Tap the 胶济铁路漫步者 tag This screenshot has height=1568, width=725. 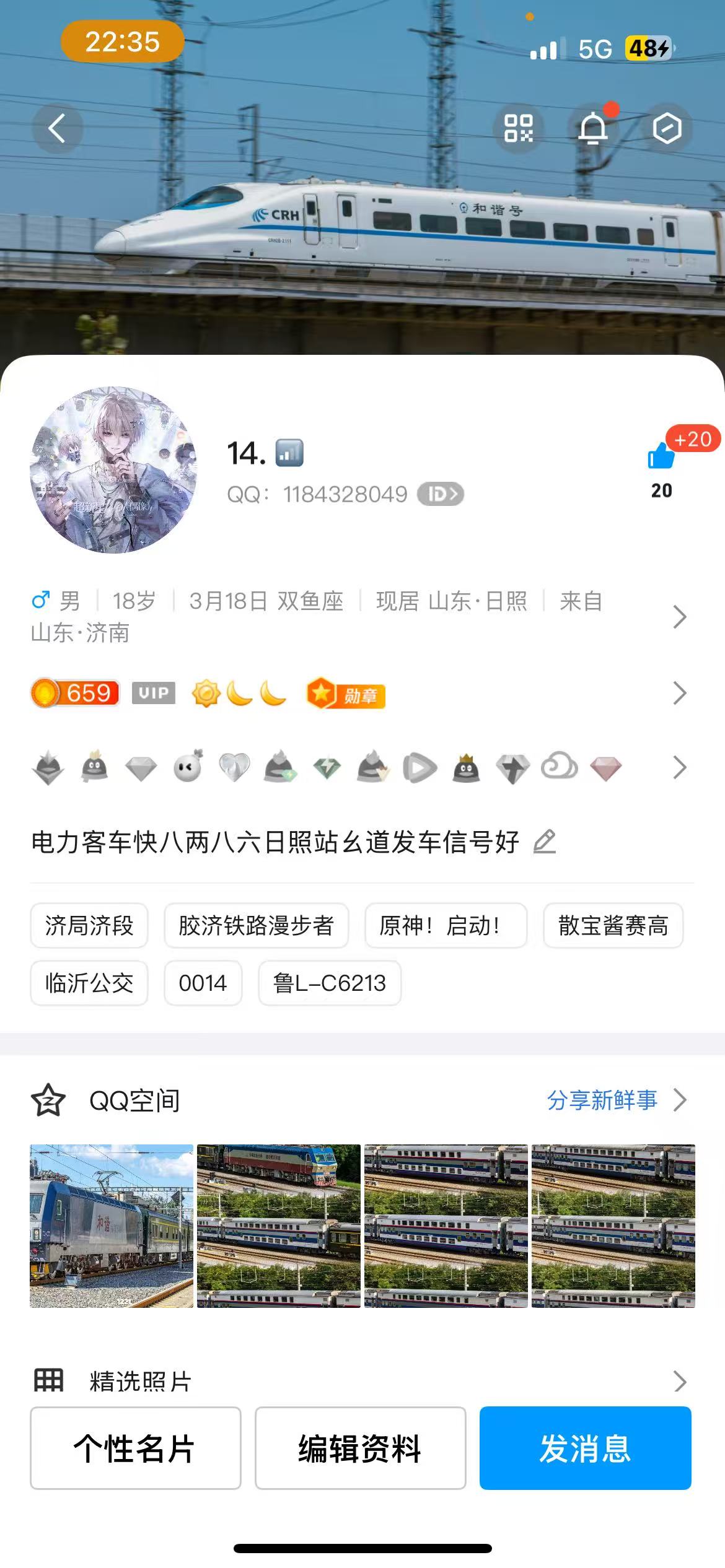pos(257,925)
